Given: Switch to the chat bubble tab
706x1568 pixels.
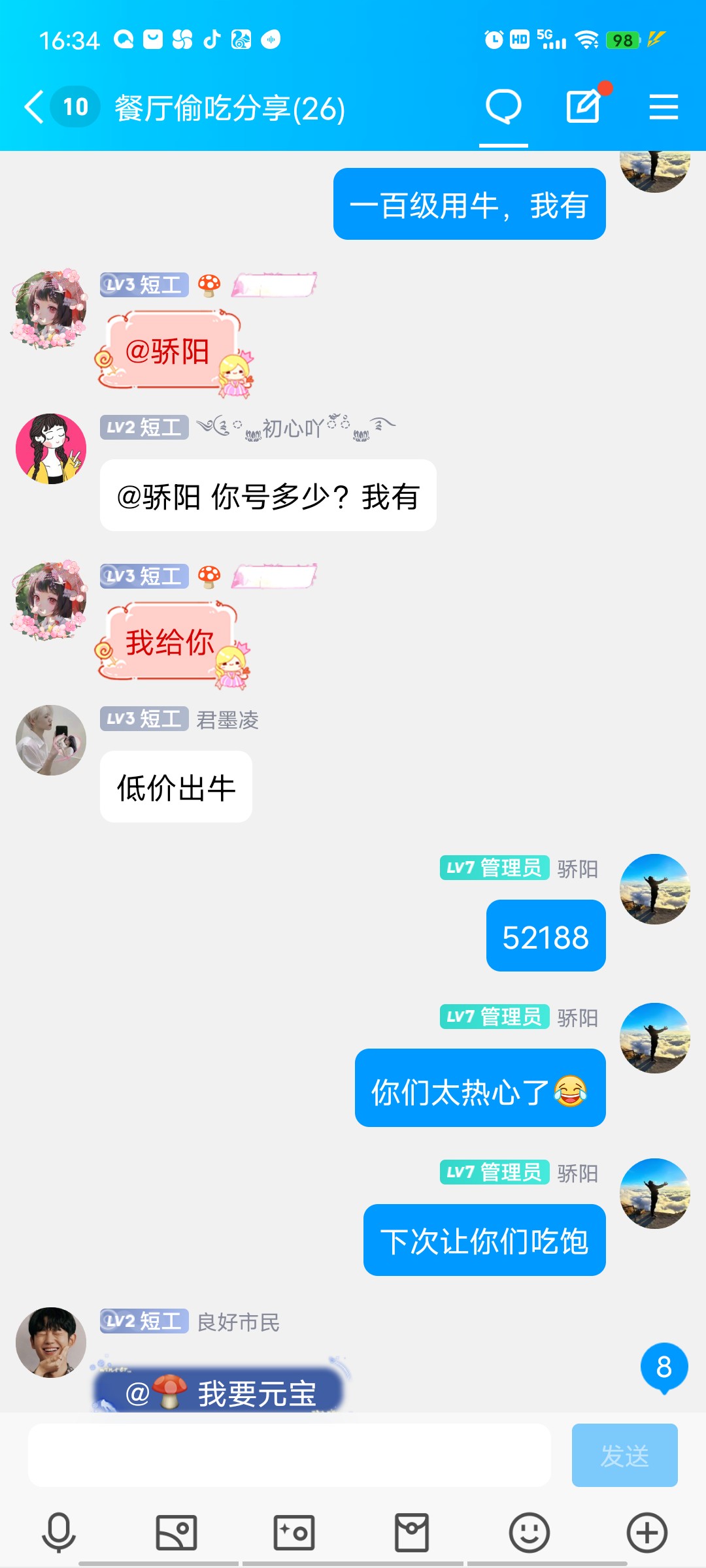Looking at the screenshot, I should coord(503,107).
